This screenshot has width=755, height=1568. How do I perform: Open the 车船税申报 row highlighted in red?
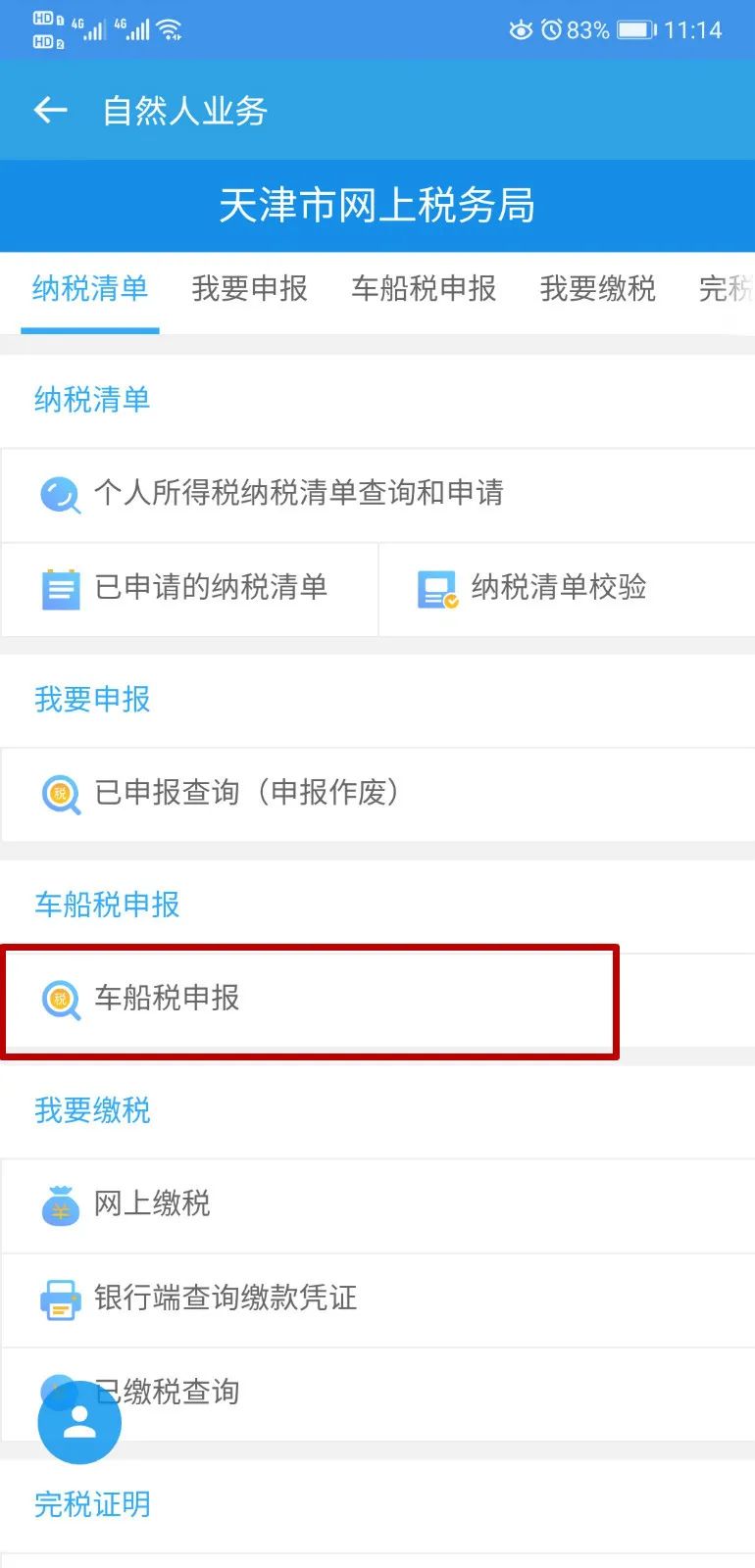tap(310, 1001)
